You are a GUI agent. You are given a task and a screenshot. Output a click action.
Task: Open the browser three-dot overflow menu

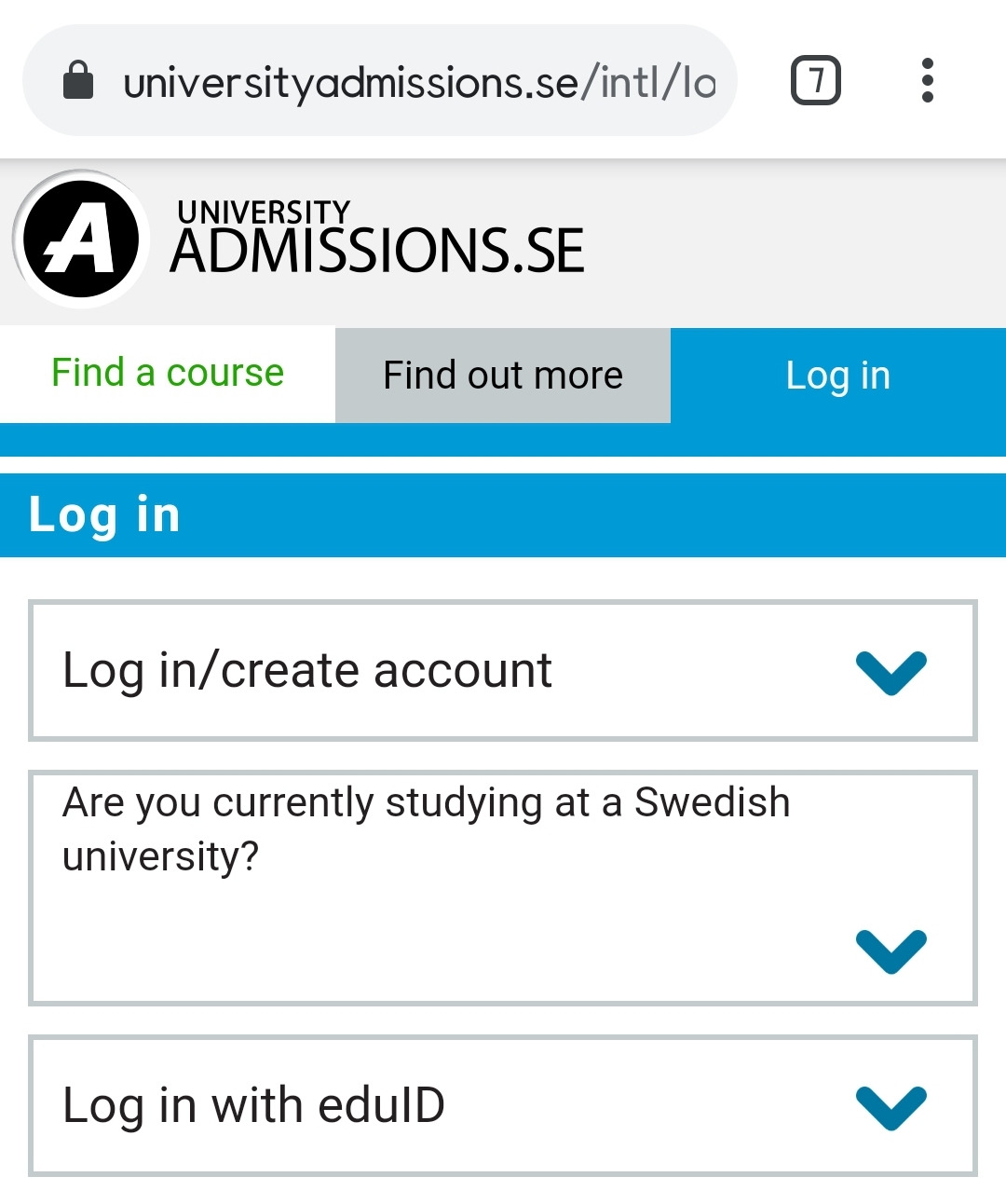[928, 80]
